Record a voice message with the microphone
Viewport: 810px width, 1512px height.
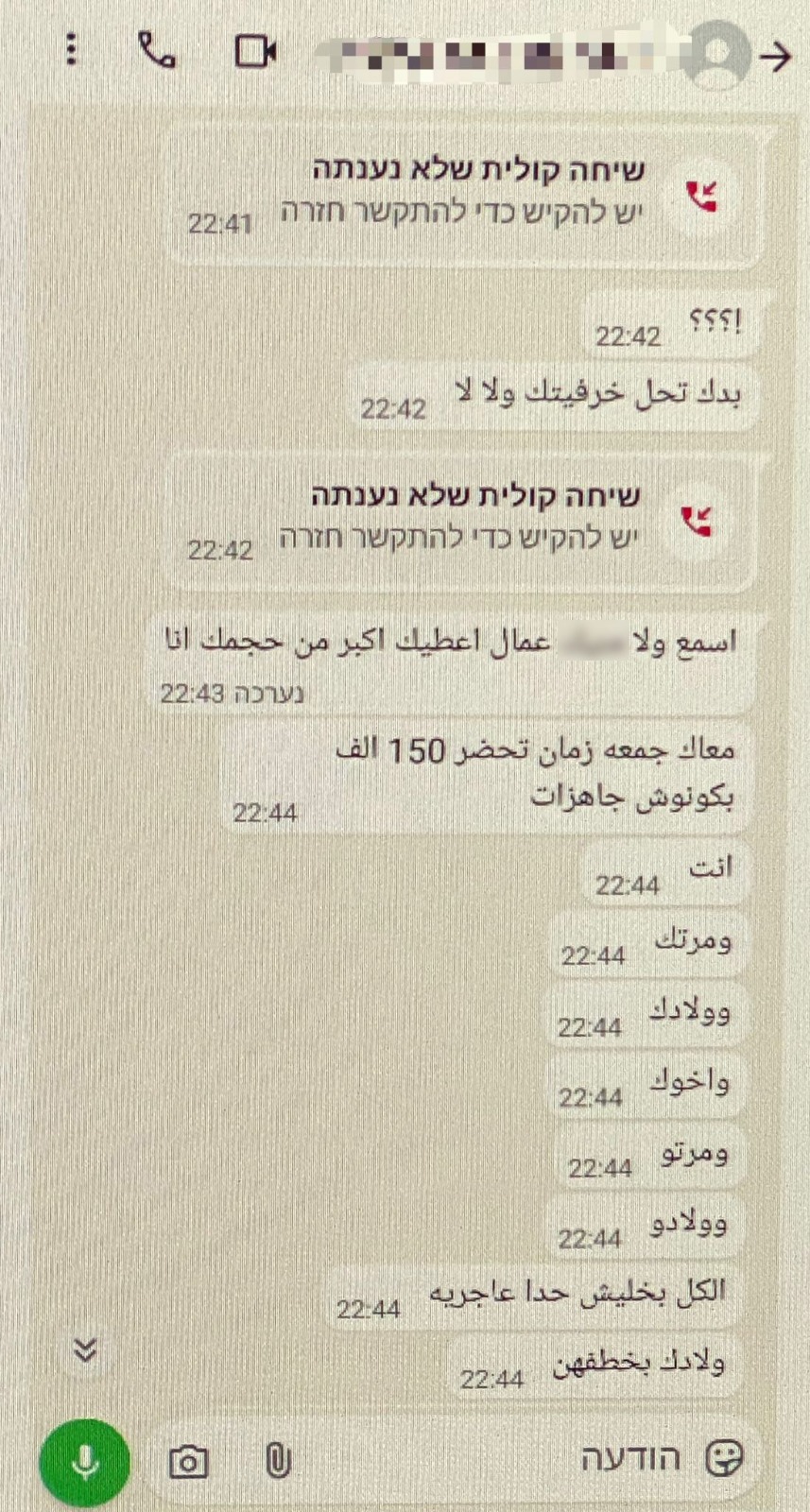point(85,1461)
